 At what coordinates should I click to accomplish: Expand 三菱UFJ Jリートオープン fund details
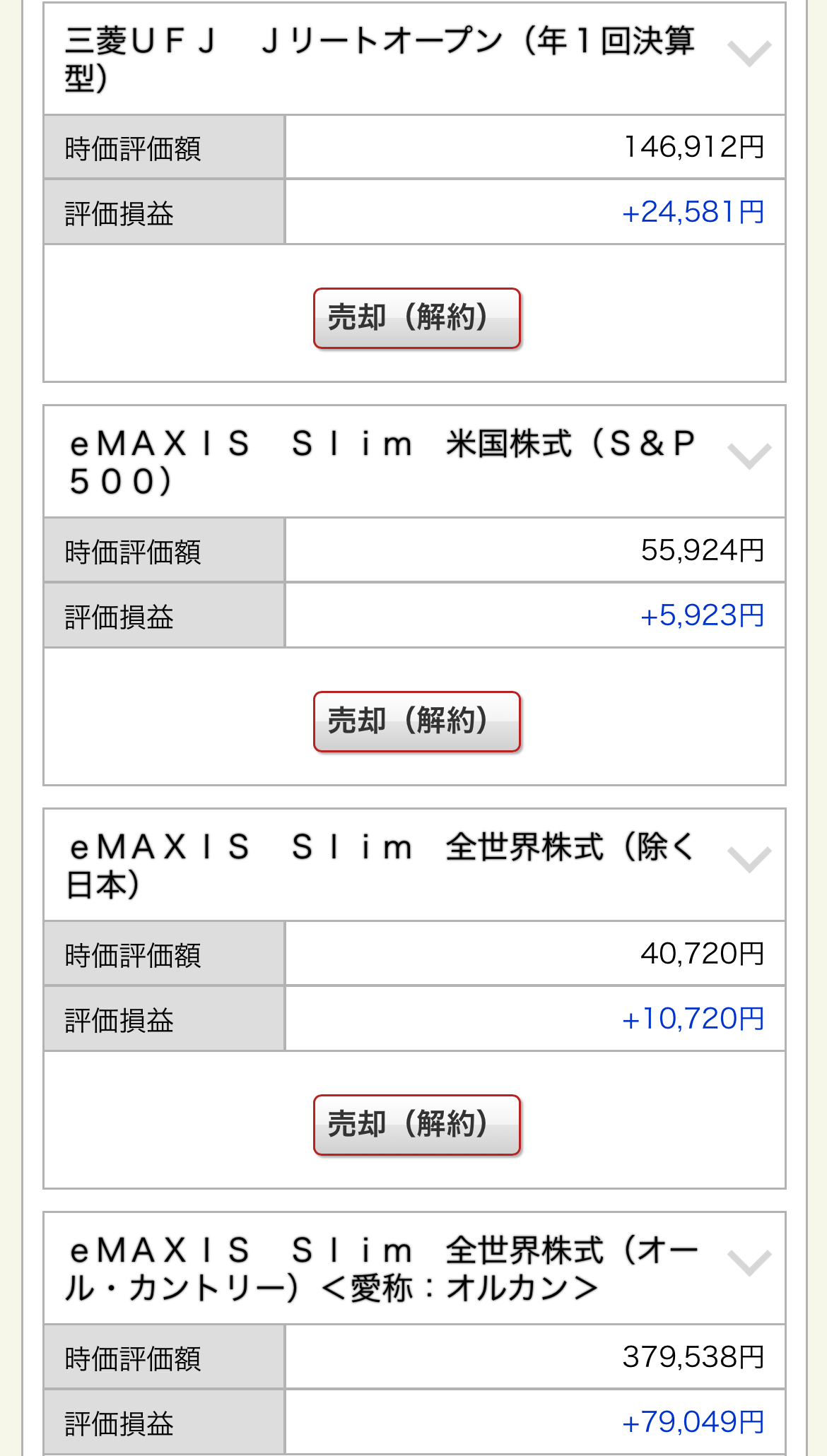point(749,54)
